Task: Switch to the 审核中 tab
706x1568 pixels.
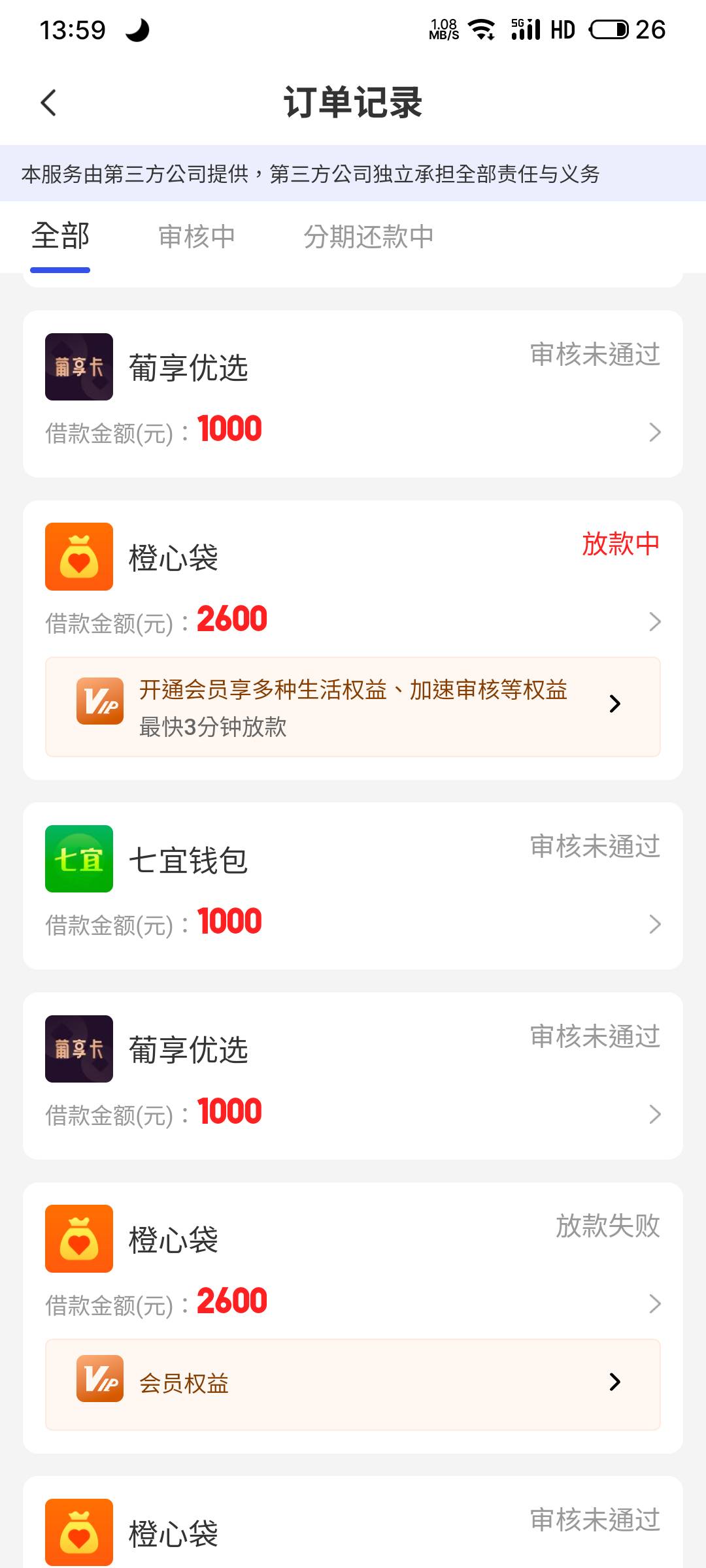Action: 197,237
